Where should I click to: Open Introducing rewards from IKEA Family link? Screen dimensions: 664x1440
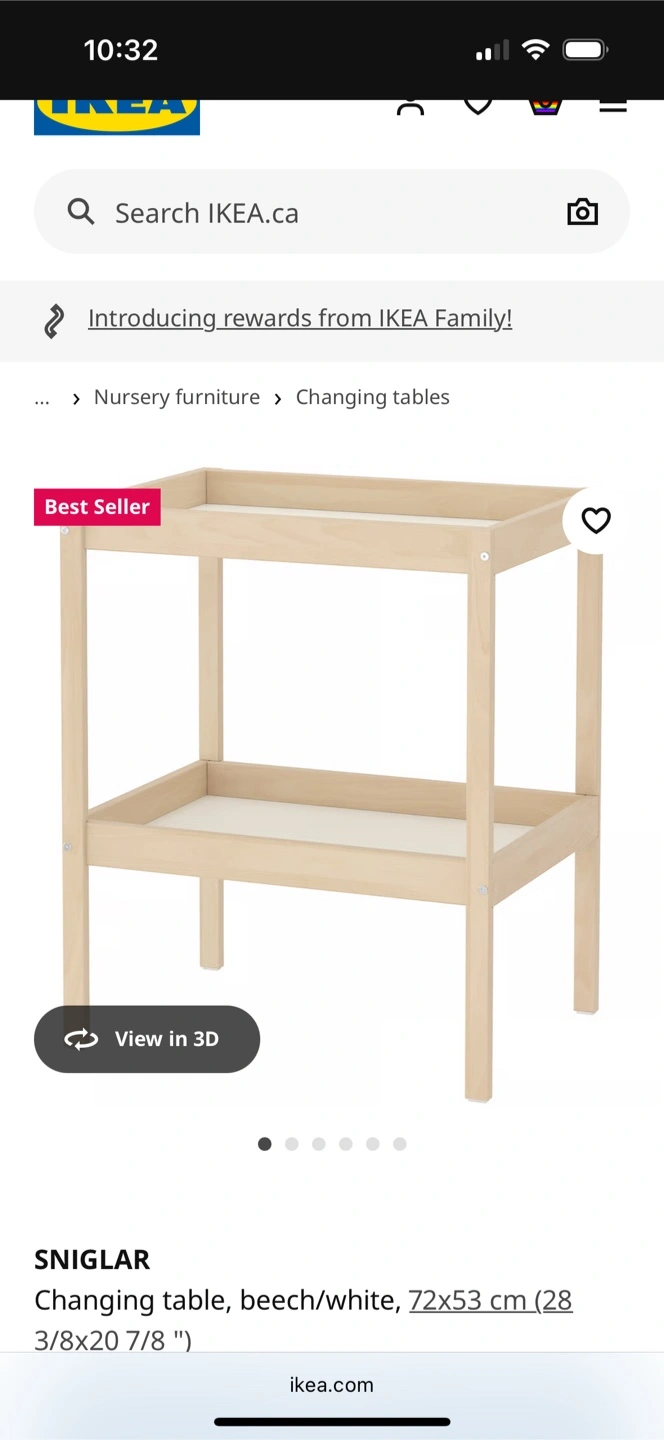click(x=300, y=318)
